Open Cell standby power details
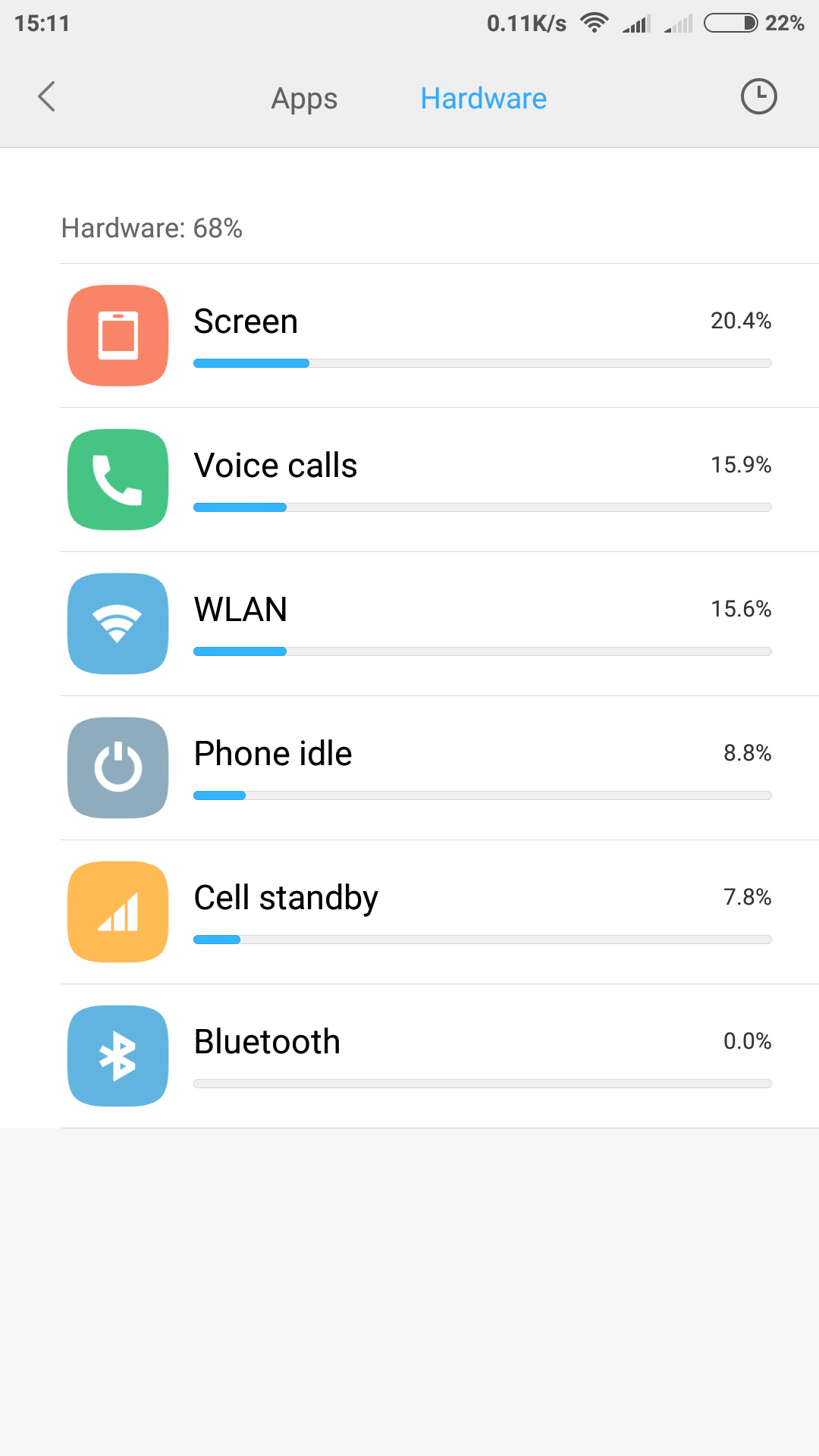The width and height of the screenshot is (819, 1456). pyautogui.click(x=440, y=912)
